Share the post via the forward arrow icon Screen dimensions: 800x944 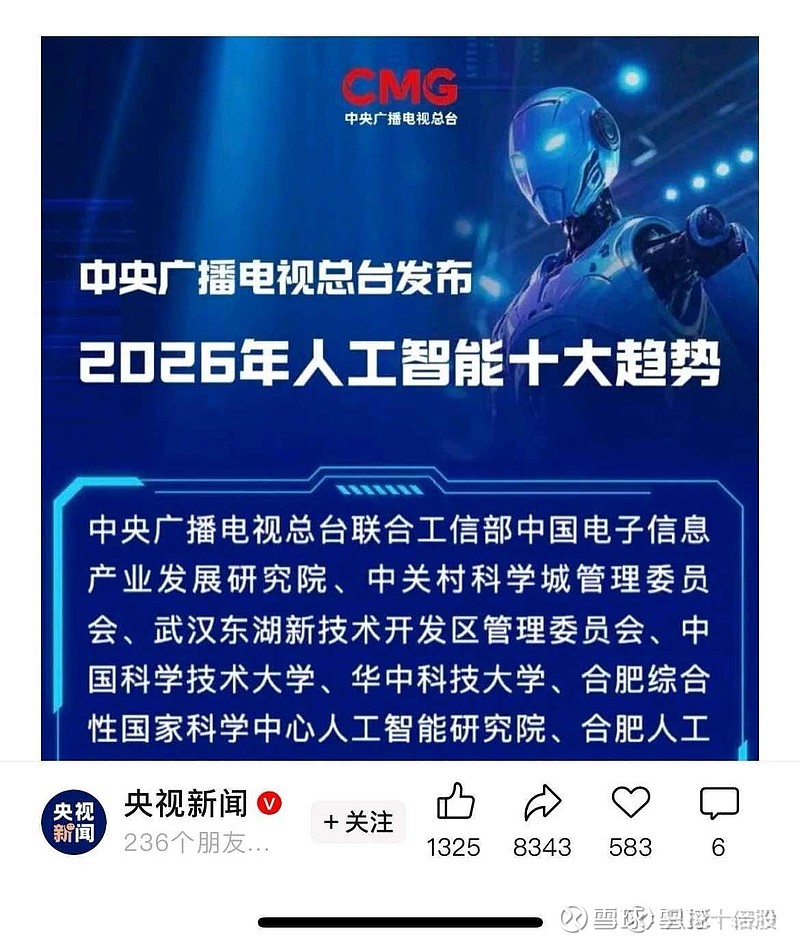(541, 800)
